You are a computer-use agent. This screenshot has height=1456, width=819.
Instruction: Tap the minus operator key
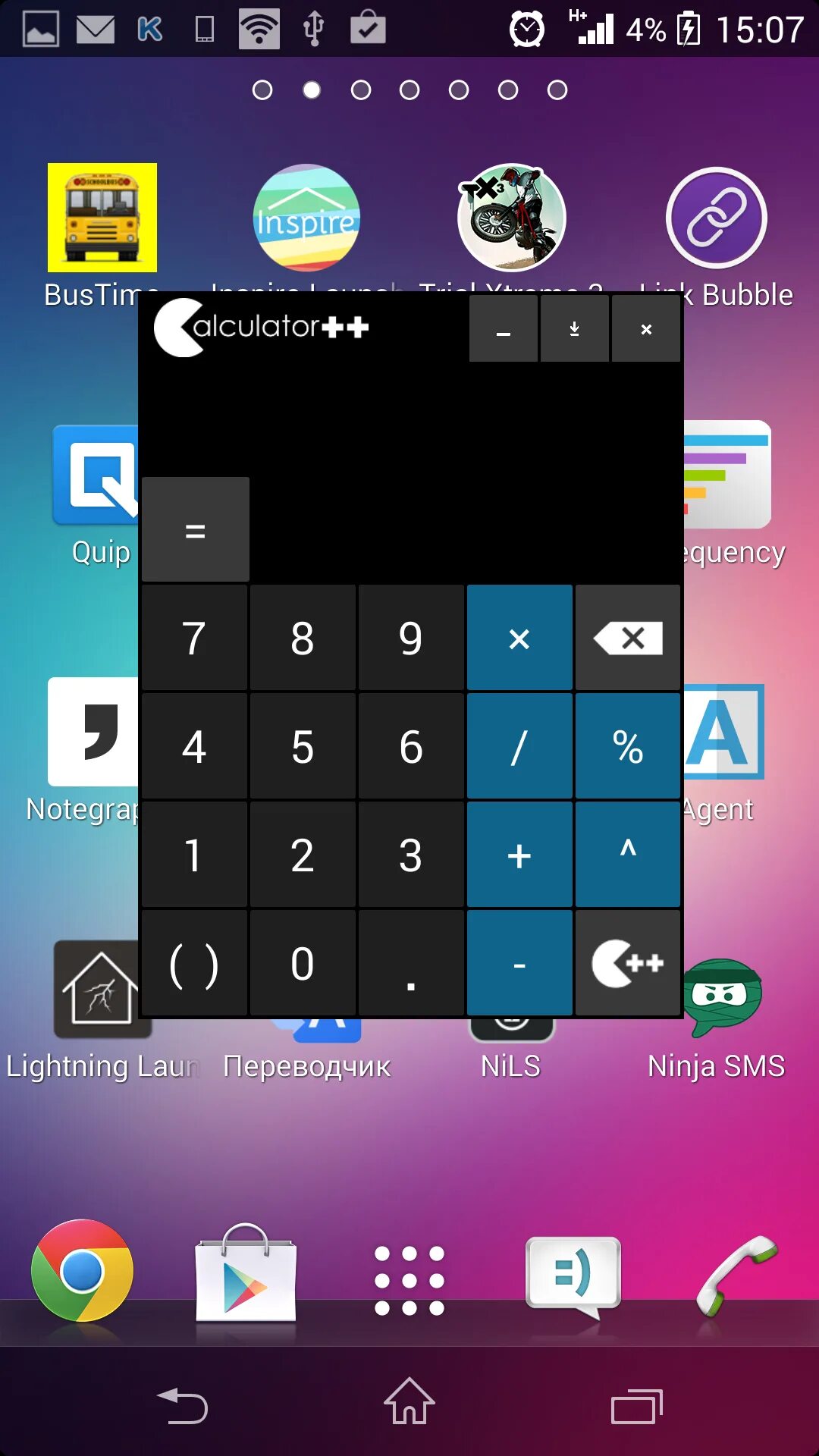[519, 963]
